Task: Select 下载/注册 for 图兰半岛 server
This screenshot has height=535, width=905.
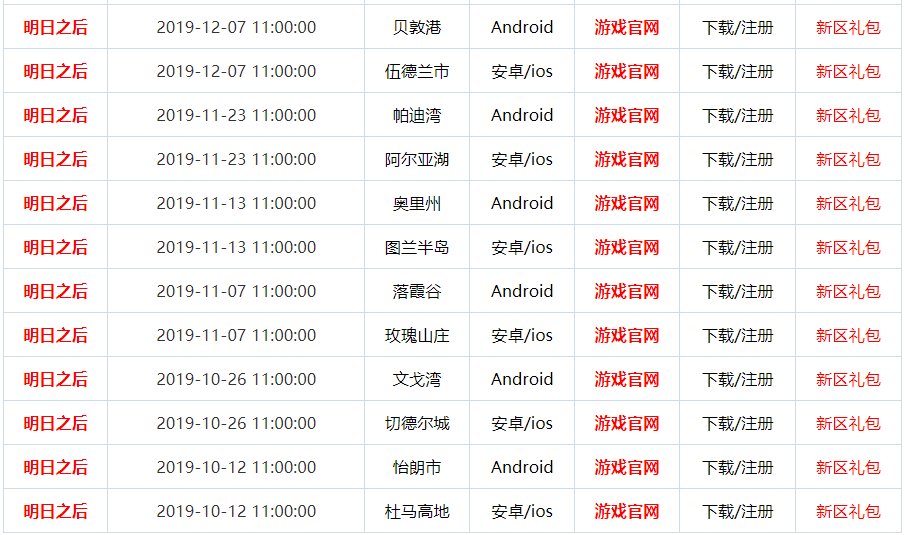Action: [x=737, y=247]
